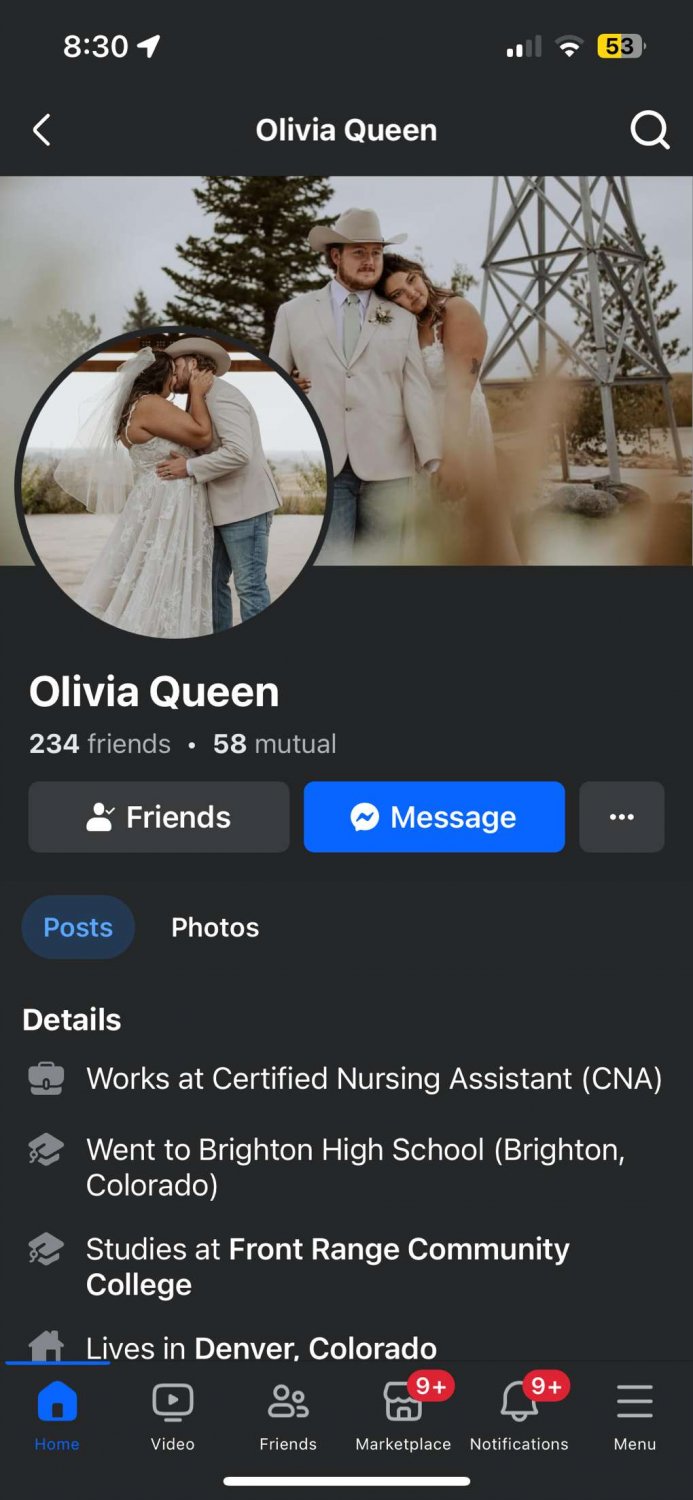The image size is (693, 1500).
Task: Open the three-dot more options button
Action: [x=621, y=817]
